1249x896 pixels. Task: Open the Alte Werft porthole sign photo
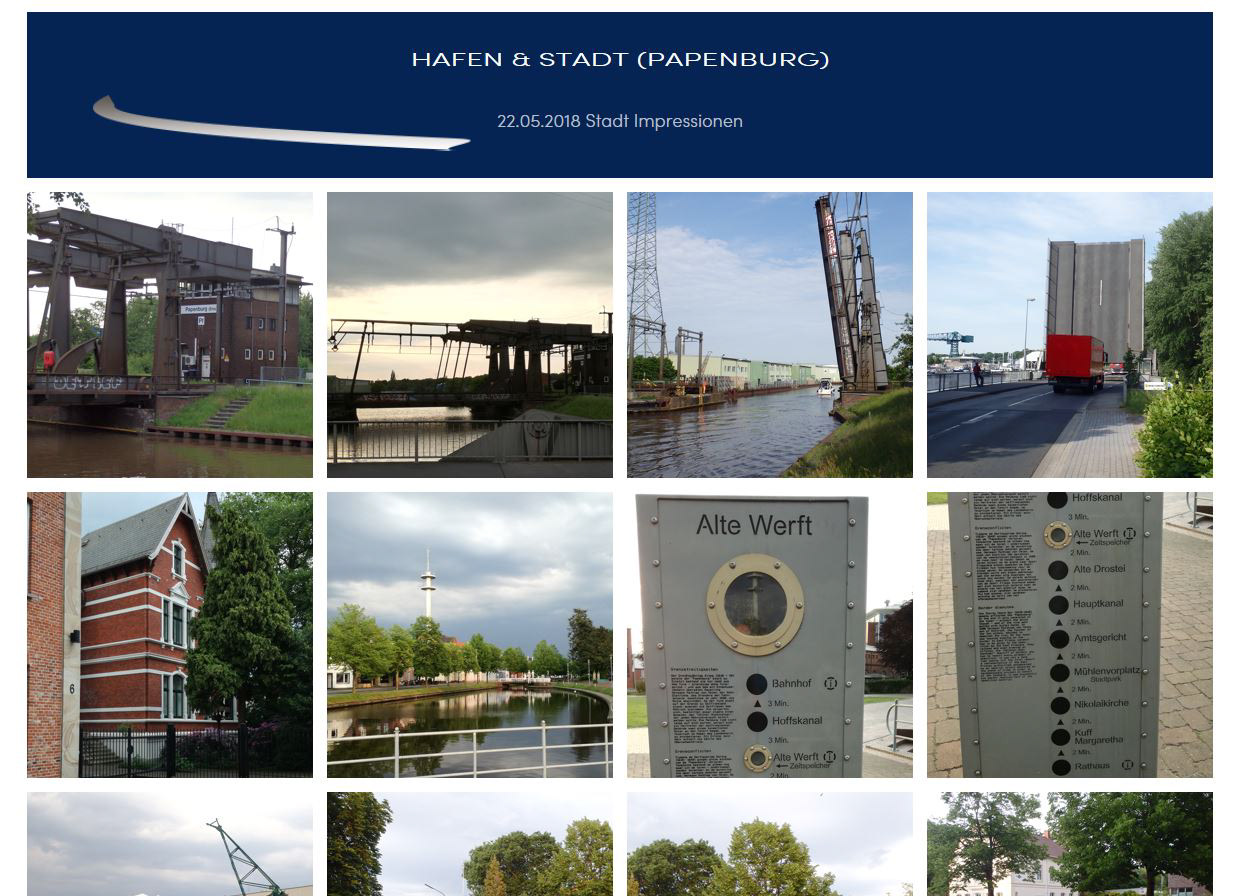click(770, 635)
